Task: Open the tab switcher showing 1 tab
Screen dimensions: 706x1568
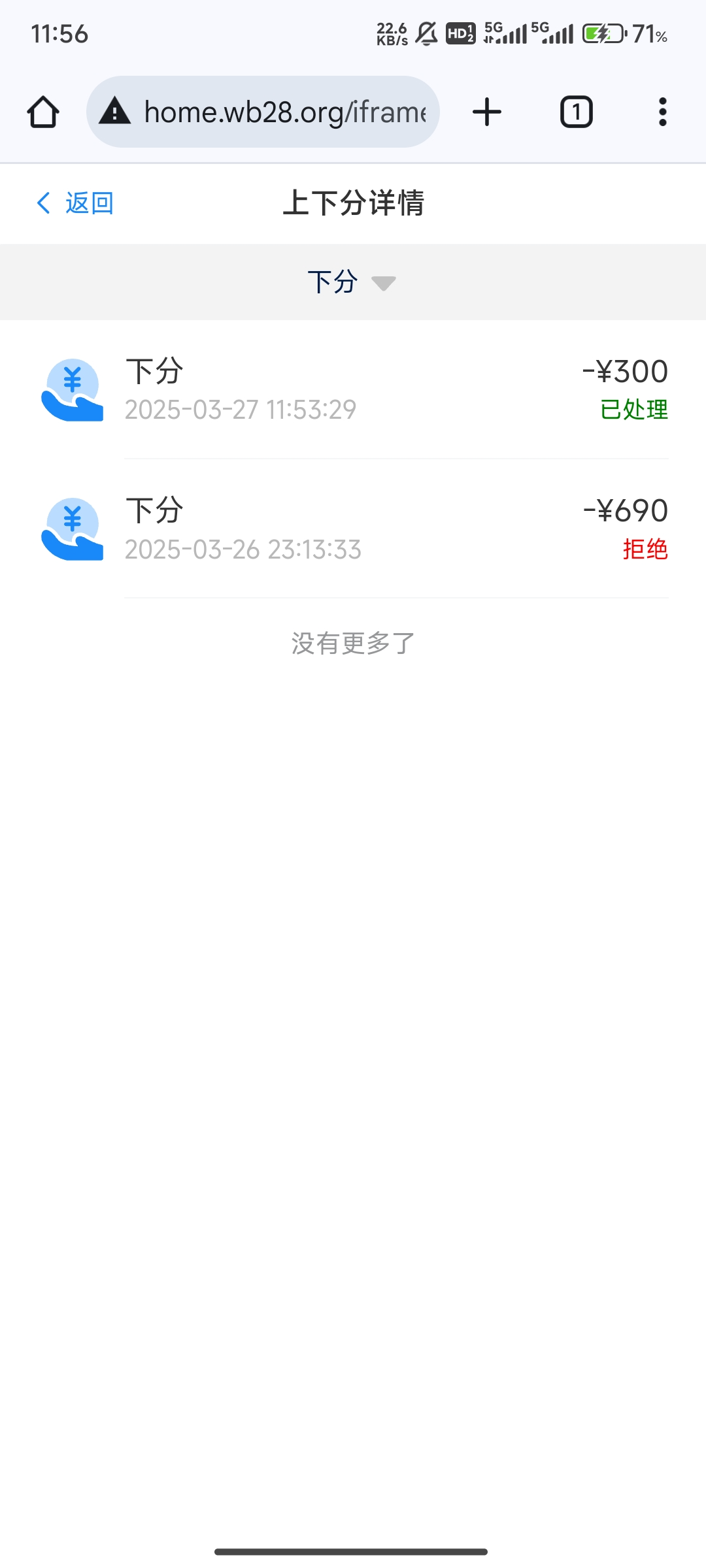Action: click(576, 111)
